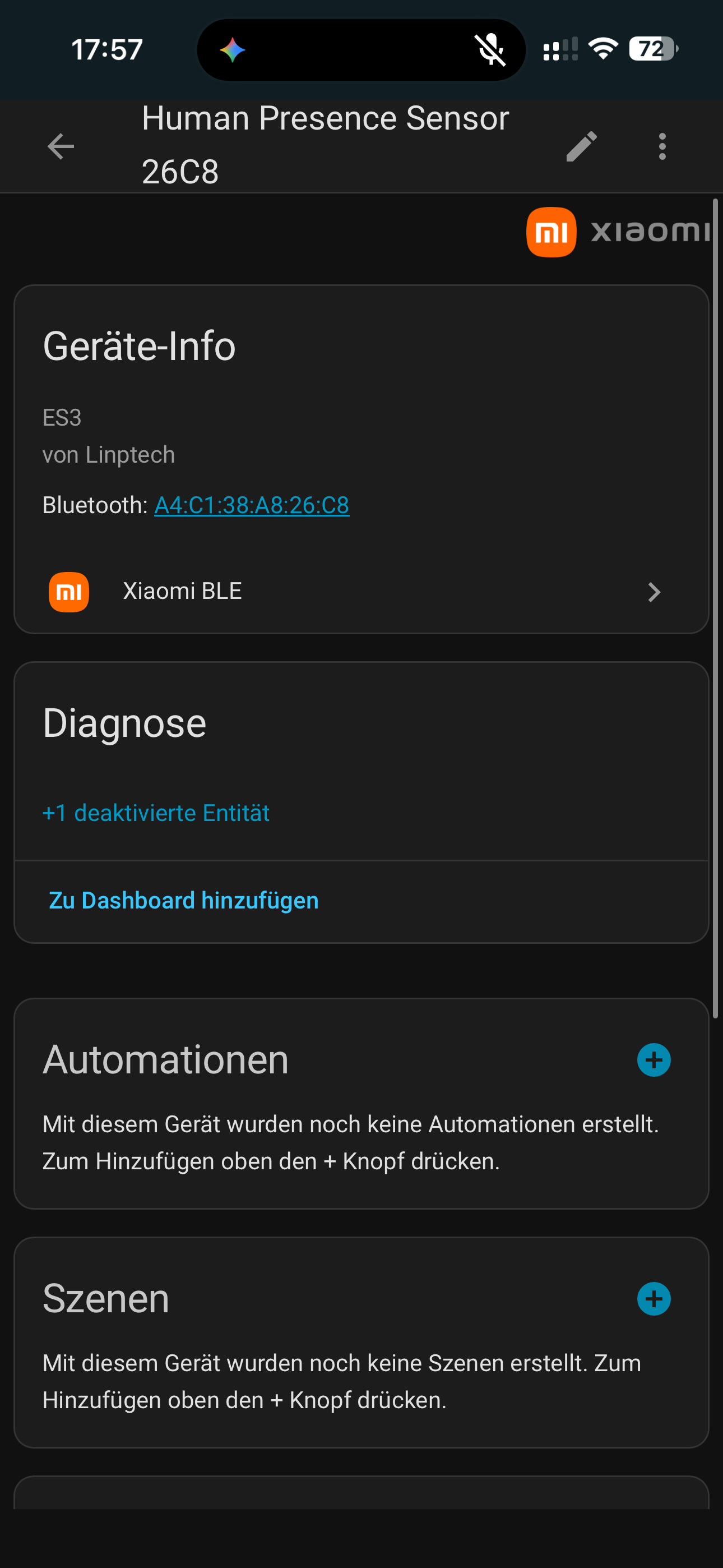Tap Zu Dashboard hinzufügen
723x1568 pixels.
(x=183, y=901)
